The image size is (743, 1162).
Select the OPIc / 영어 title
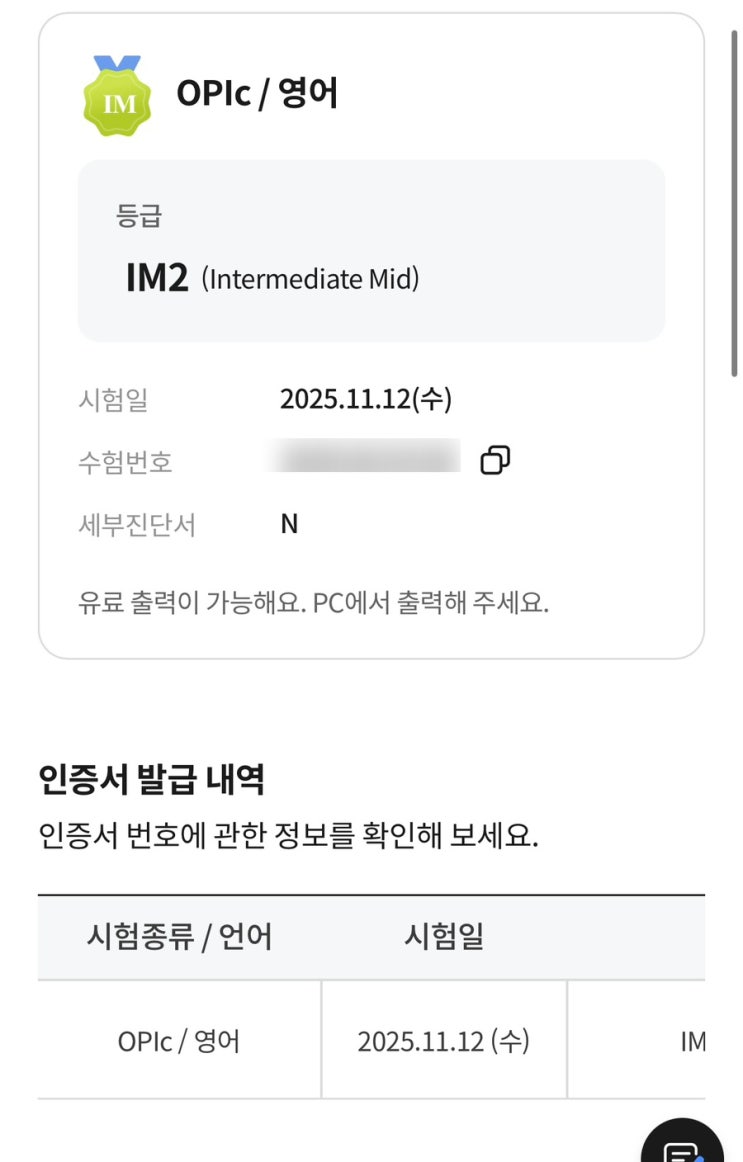click(258, 92)
